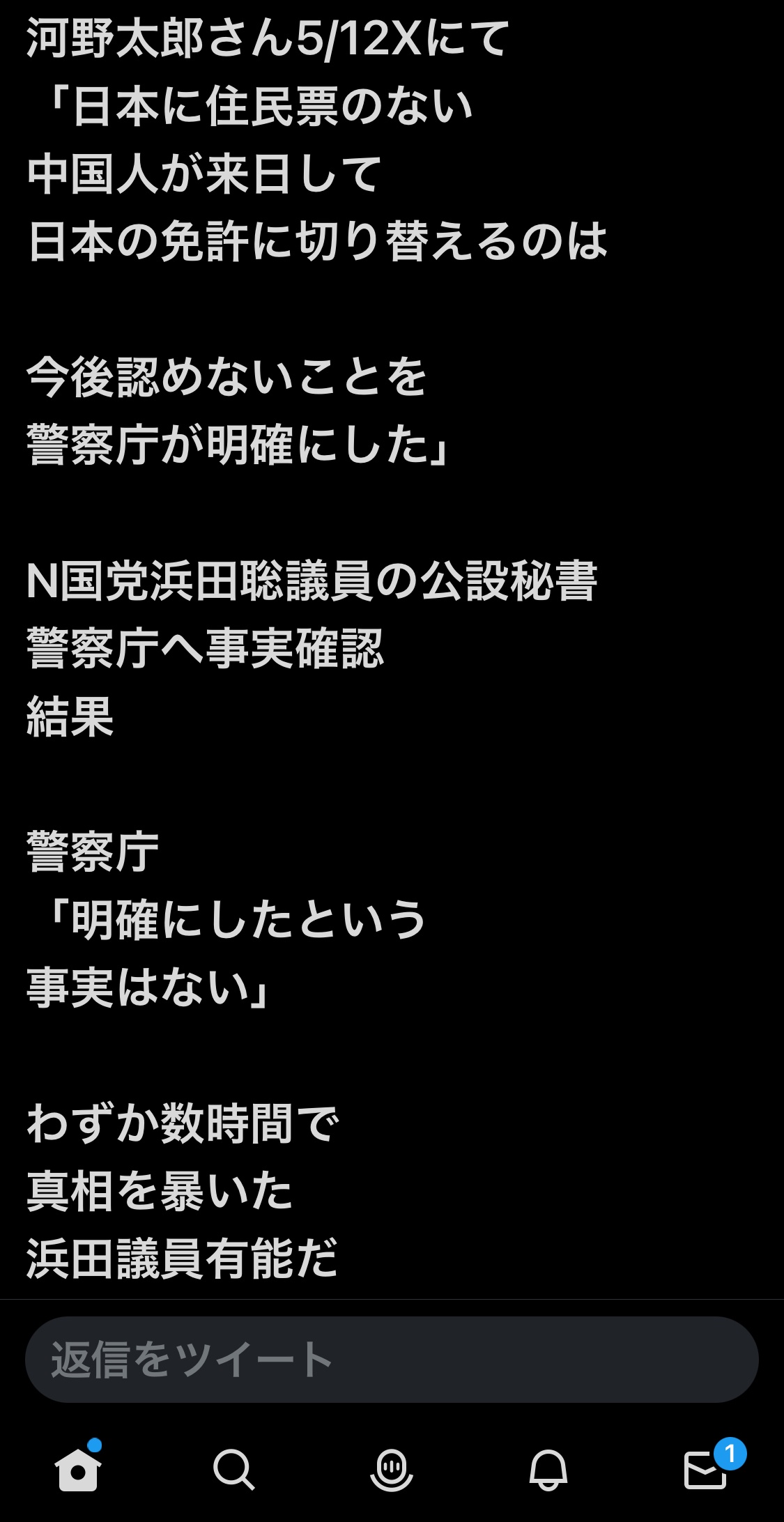Tap the 返信をツイート reply field

(392, 1360)
